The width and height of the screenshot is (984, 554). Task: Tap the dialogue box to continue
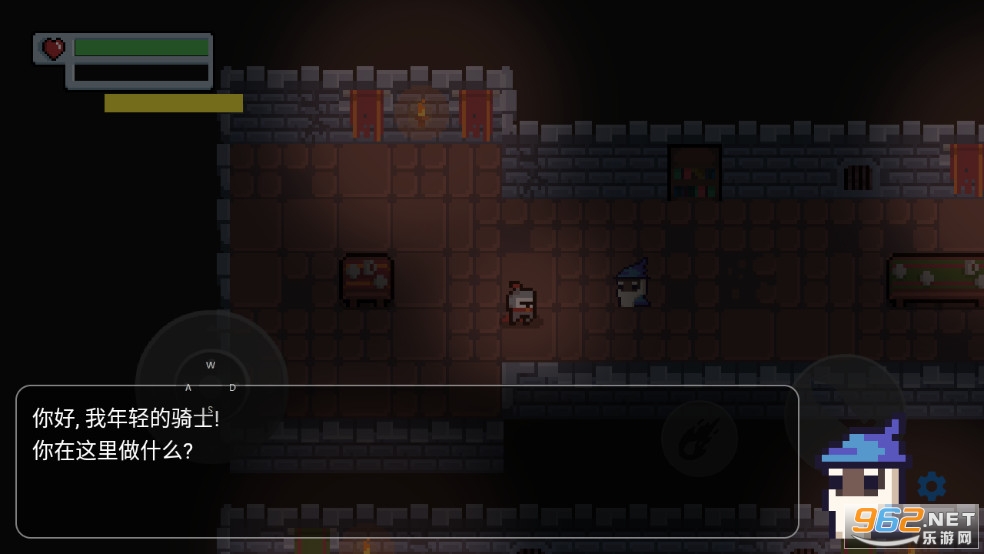pos(406,462)
